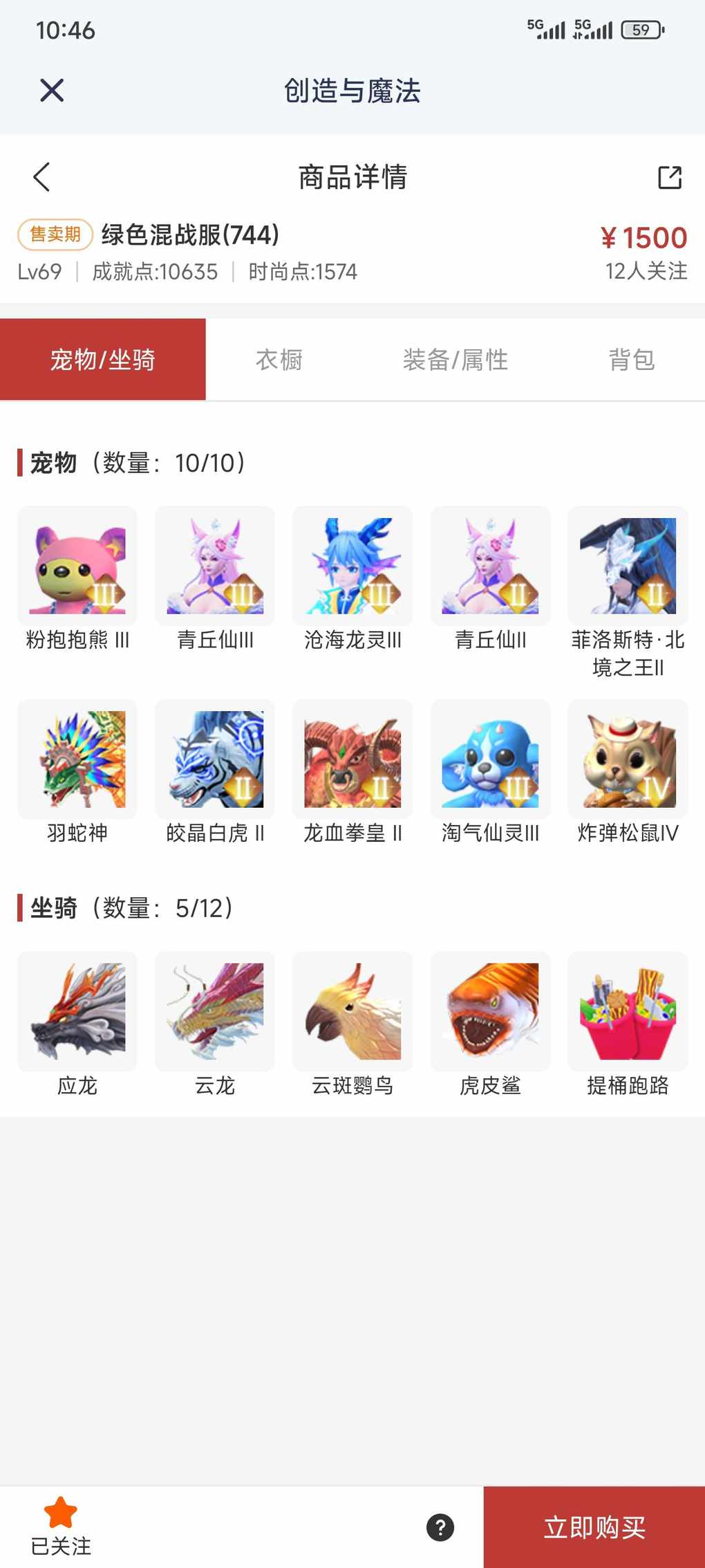This screenshot has height=1568, width=705.
Task: Go back from 商品详情
Action: click(41, 177)
